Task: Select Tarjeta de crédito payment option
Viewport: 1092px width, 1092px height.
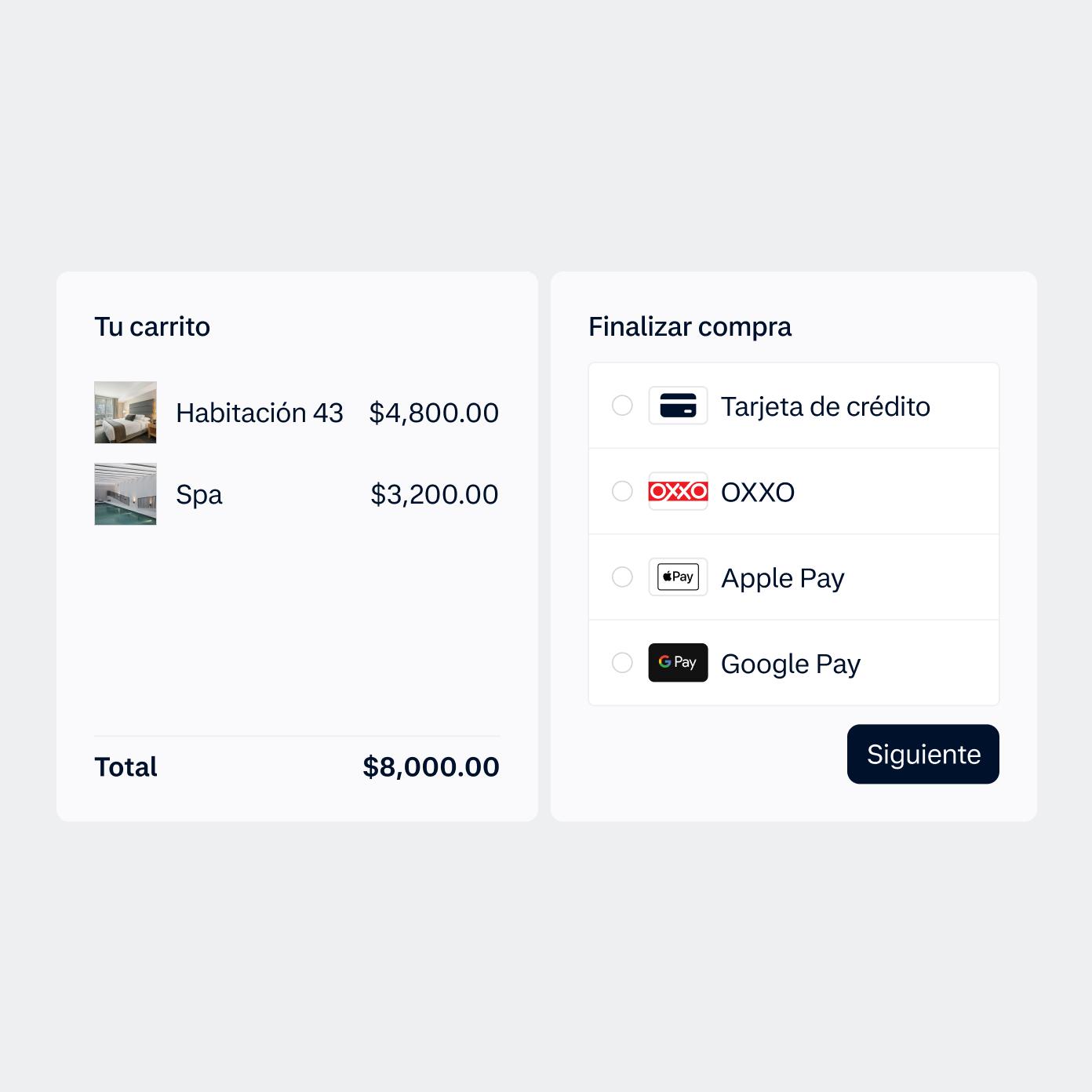Action: [622, 406]
